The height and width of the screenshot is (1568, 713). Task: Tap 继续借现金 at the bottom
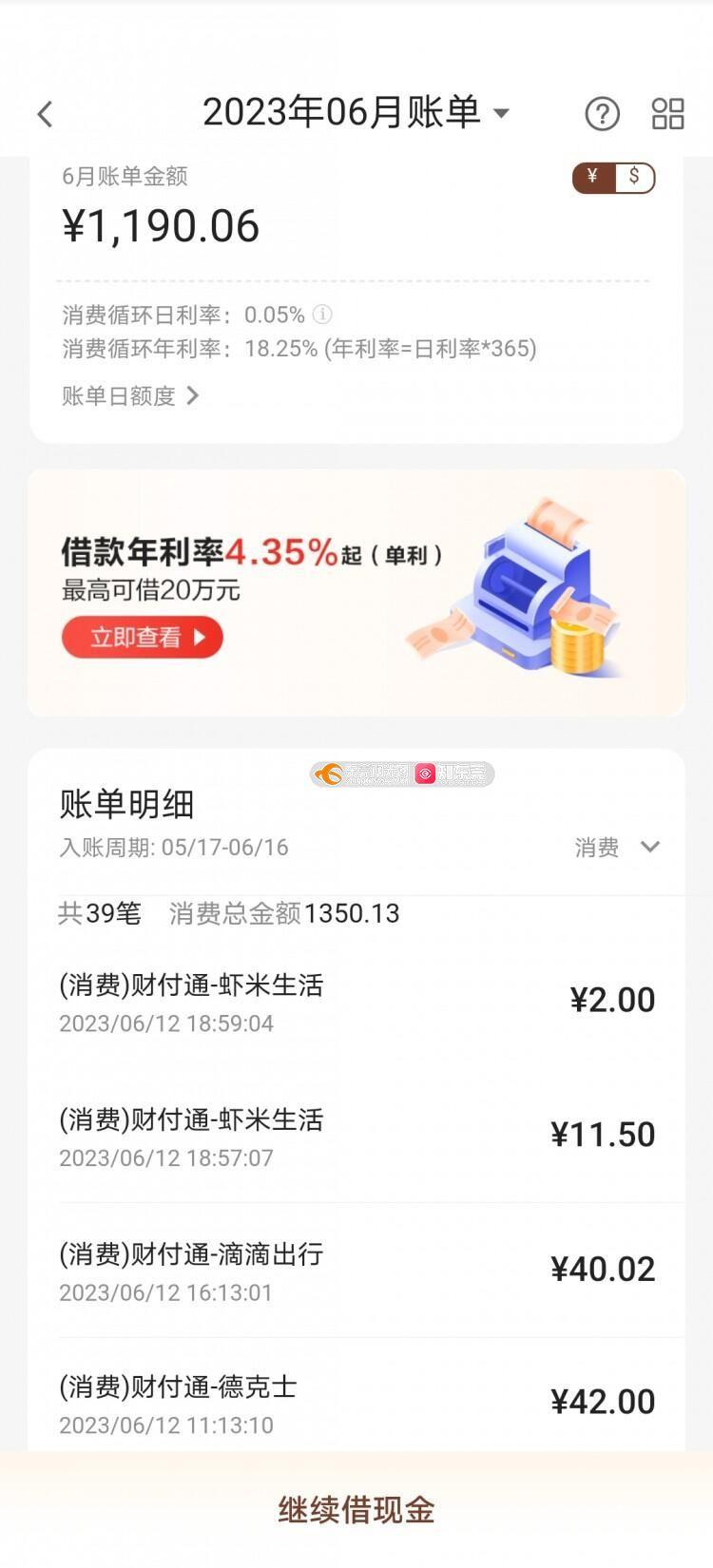tap(356, 1509)
